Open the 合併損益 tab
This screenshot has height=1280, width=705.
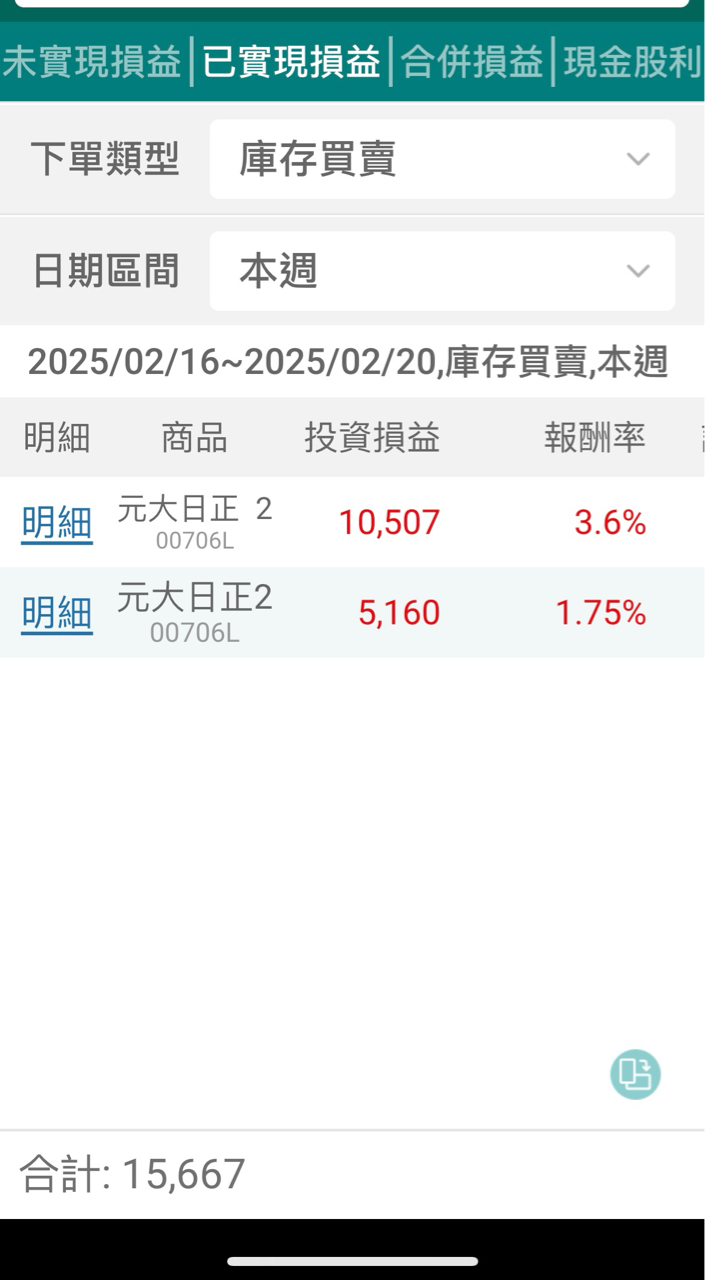[472, 62]
